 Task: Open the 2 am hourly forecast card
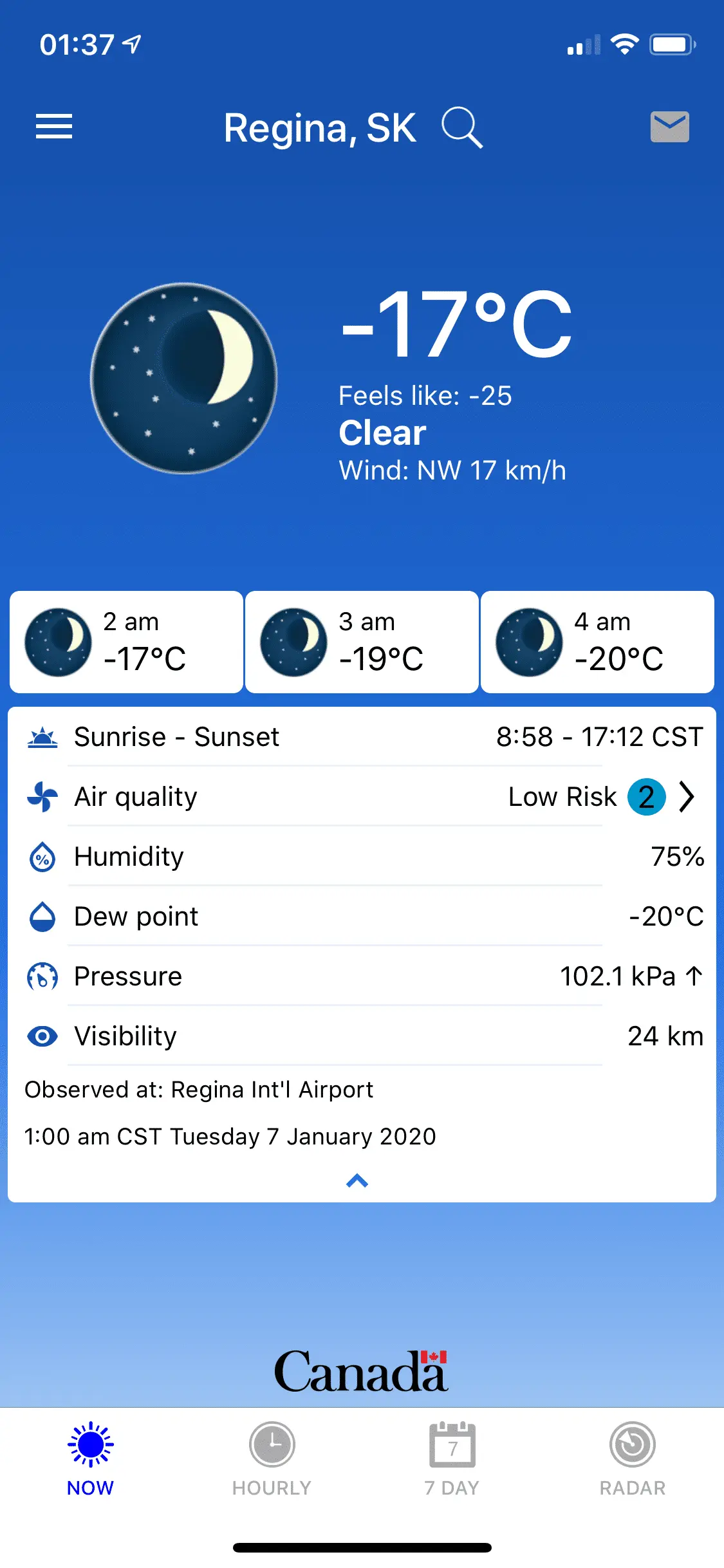[126, 642]
